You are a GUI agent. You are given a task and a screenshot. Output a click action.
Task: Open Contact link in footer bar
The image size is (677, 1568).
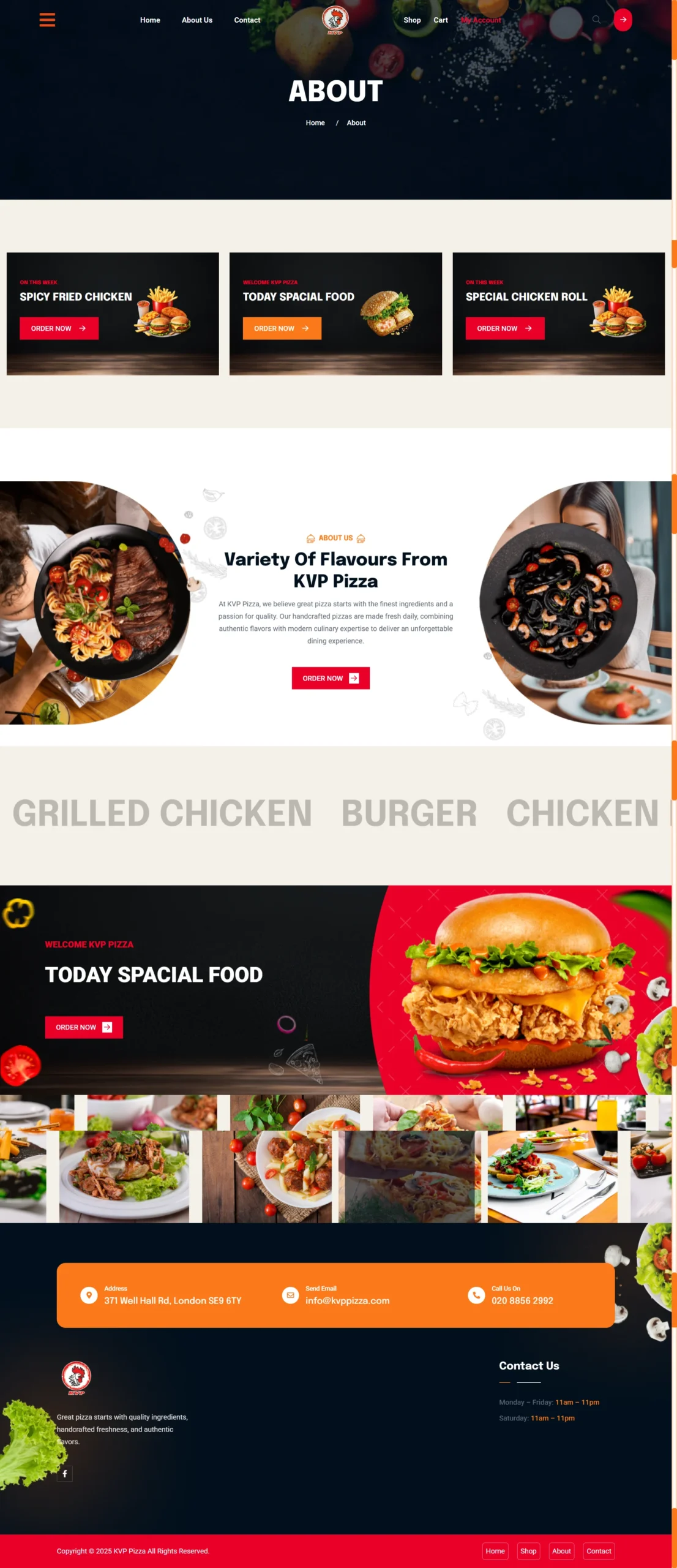click(598, 1551)
